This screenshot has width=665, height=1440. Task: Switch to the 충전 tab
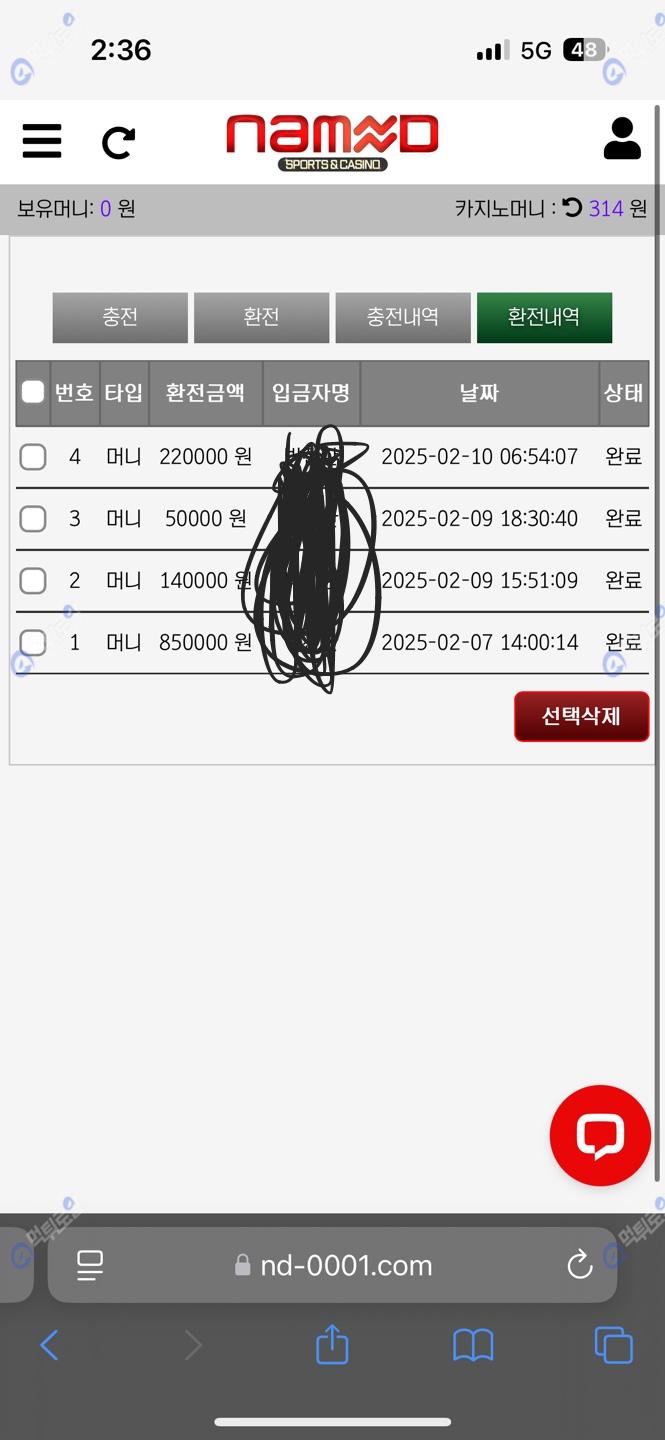(120, 317)
